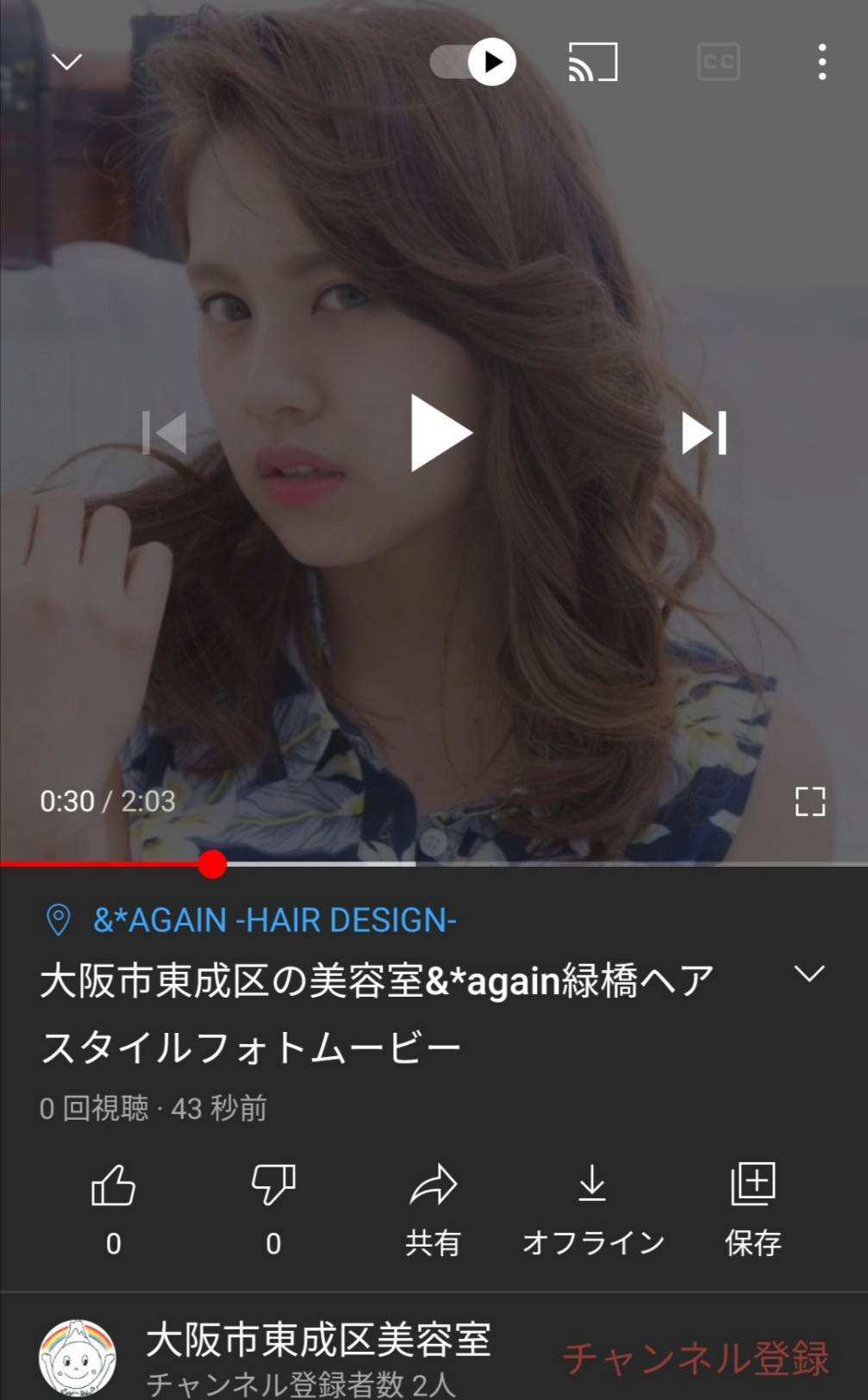Screen dimensions: 868x1400
Task: Open the &*AGAIN -HAIR DESIGN- location link
Action: (274, 920)
